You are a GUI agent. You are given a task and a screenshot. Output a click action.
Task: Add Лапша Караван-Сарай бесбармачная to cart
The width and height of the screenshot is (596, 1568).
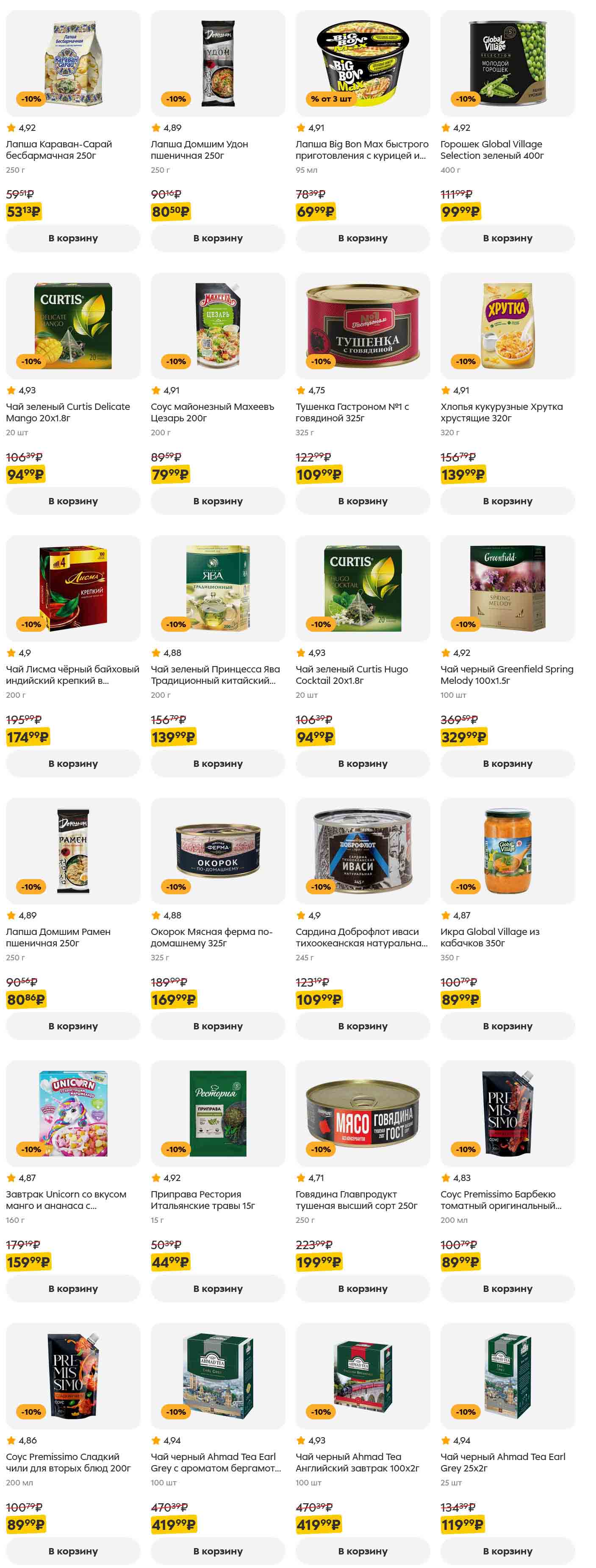tap(73, 238)
